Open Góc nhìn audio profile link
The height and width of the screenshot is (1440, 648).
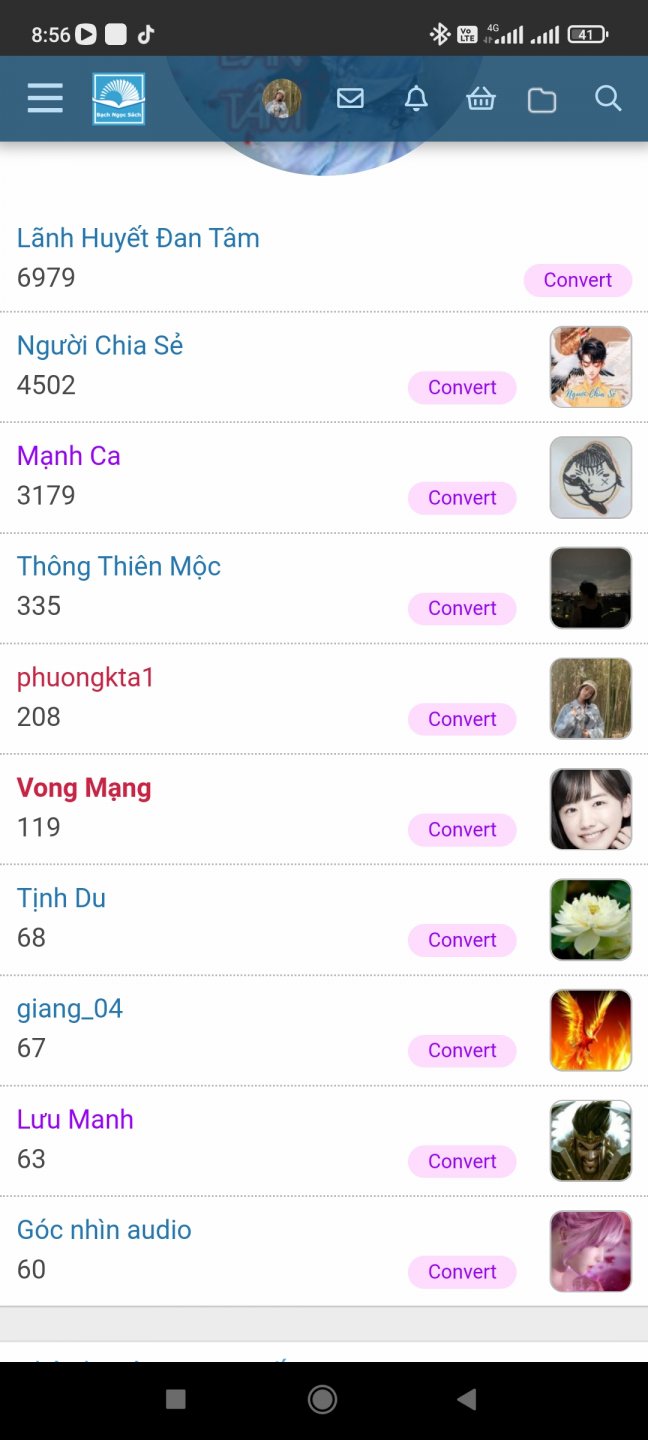104,1230
